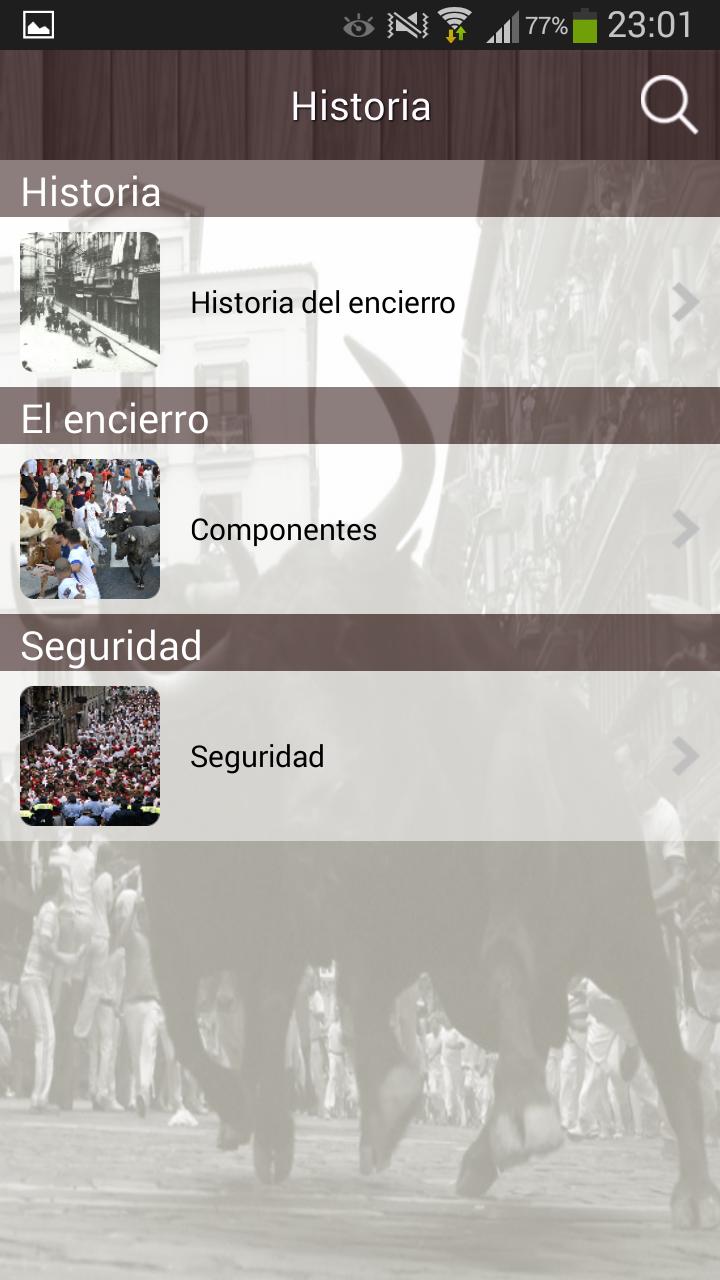Select the Componentes row
This screenshot has height=1280, width=720.
pos(360,529)
